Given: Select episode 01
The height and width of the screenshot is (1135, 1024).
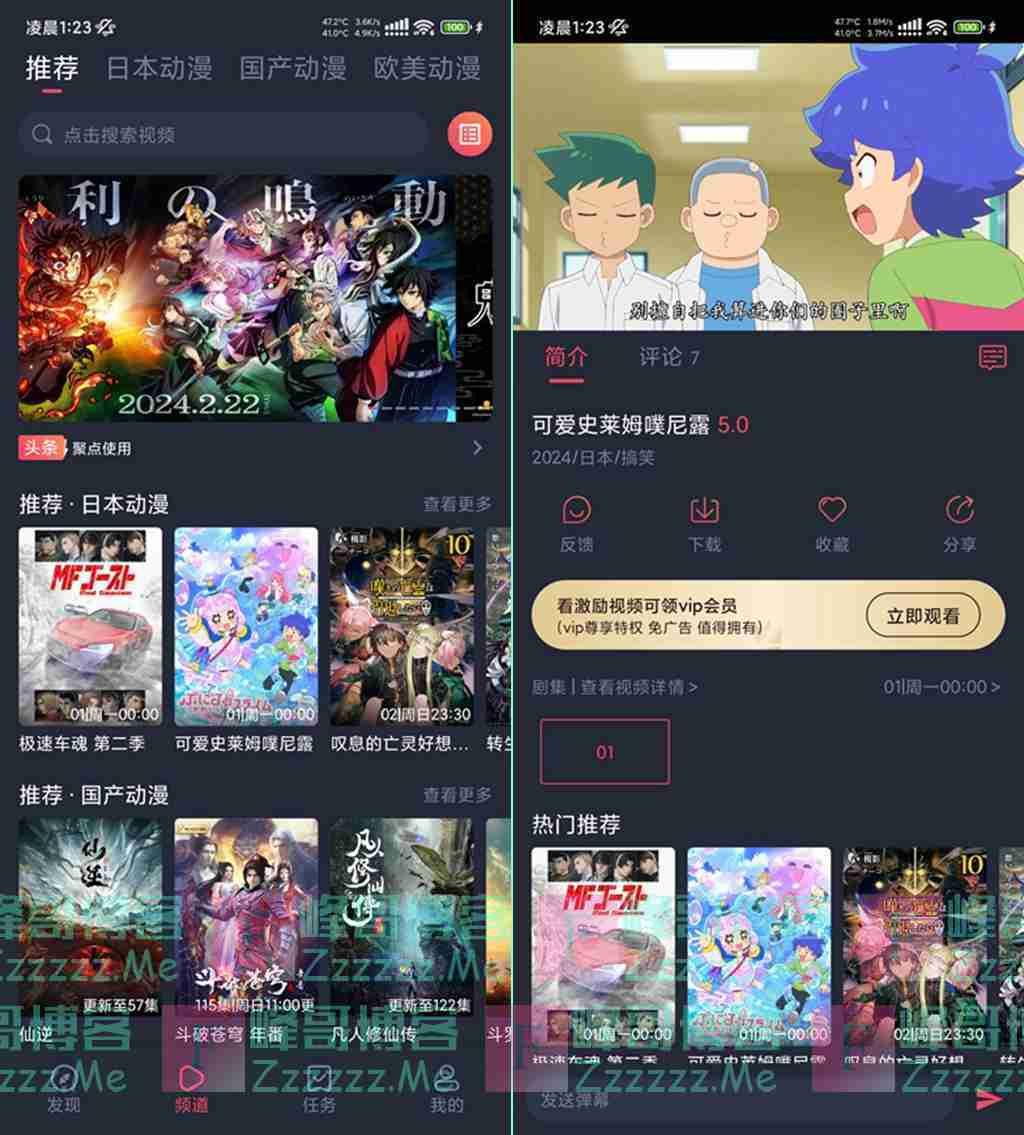Looking at the screenshot, I should (x=605, y=752).
